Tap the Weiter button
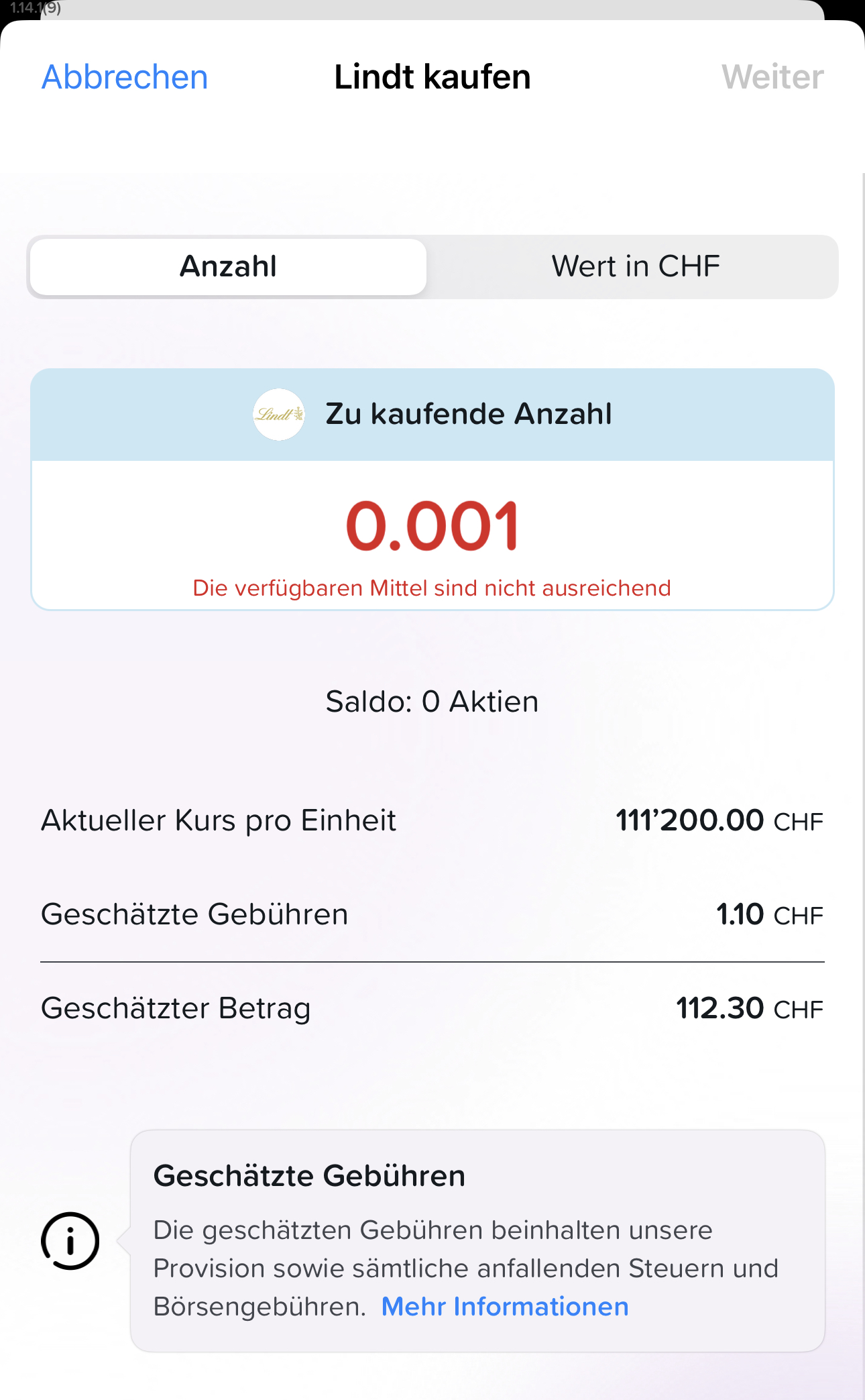This screenshot has height=1400, width=865. [772, 77]
